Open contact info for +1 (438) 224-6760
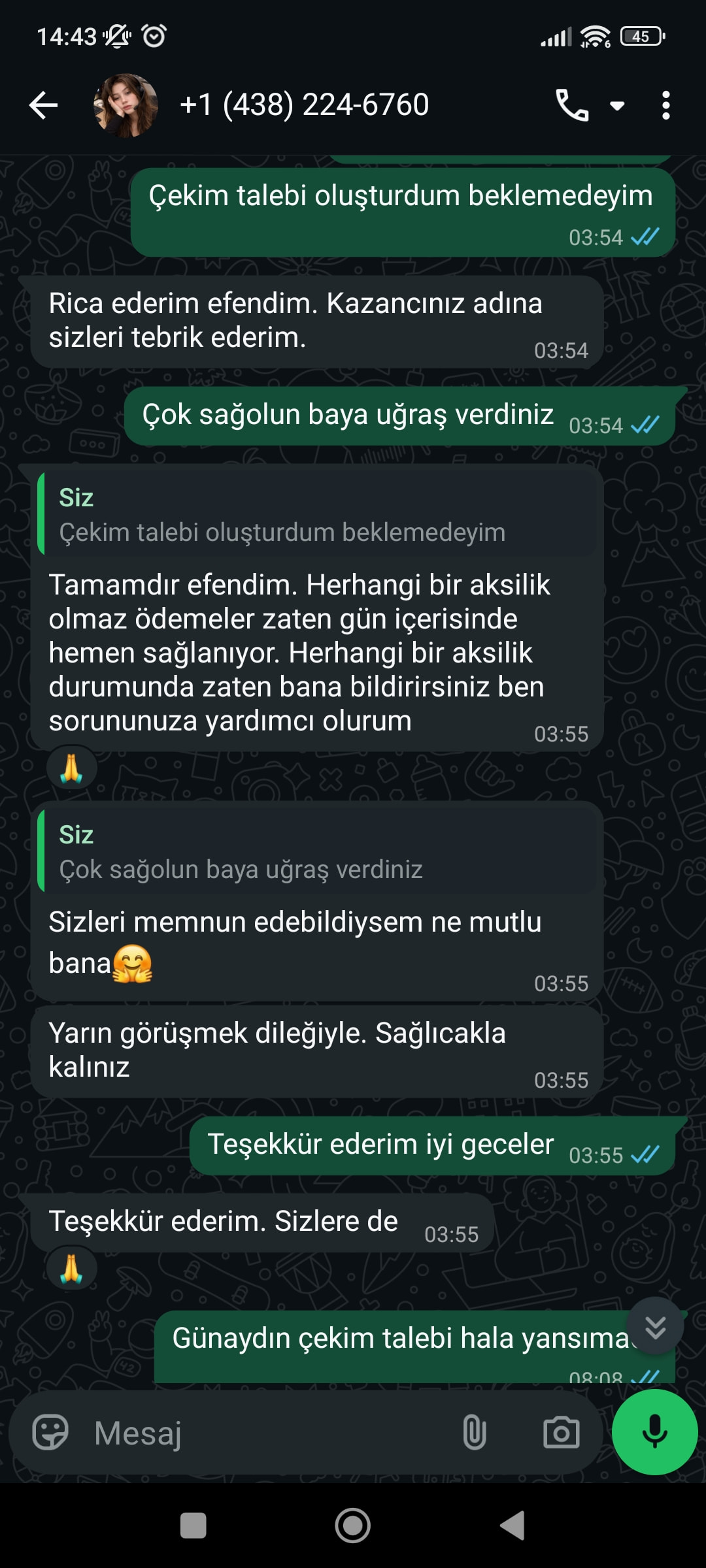This screenshot has width=706, height=1568. pyautogui.click(x=305, y=105)
